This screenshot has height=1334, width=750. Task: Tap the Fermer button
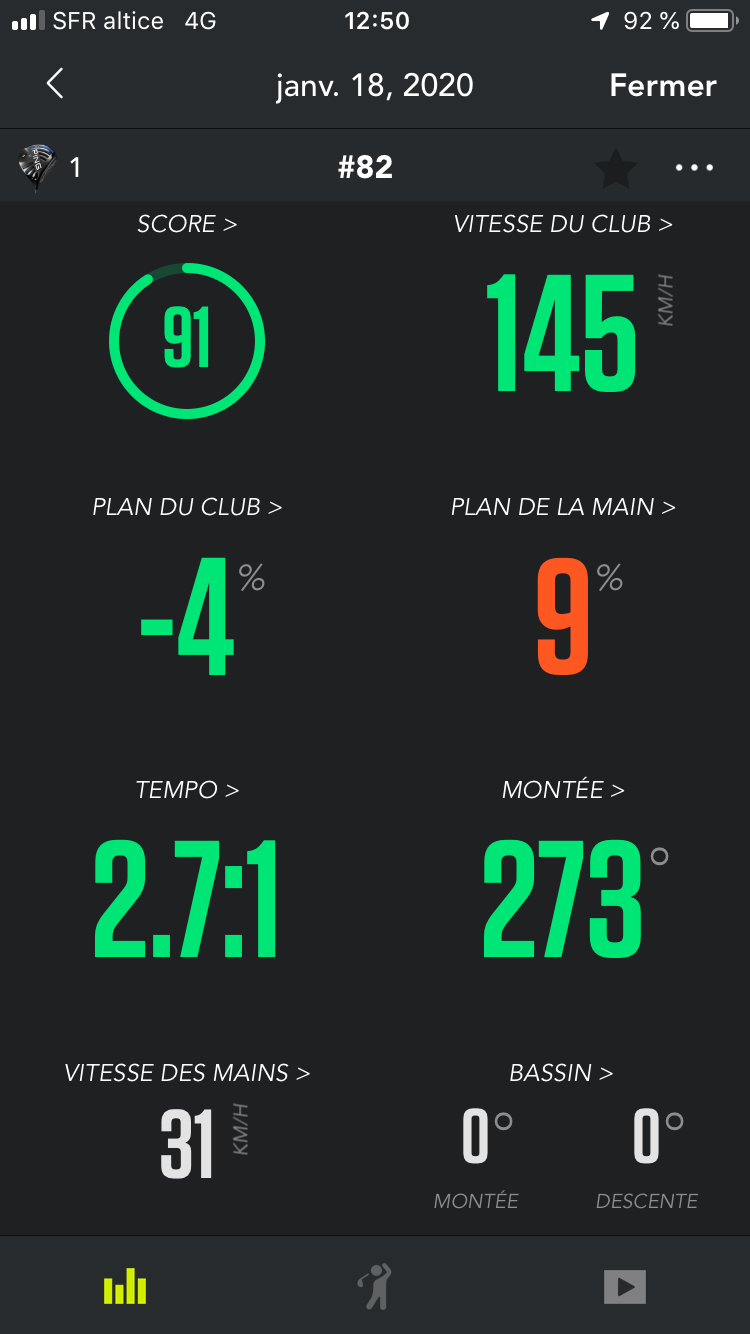(x=663, y=86)
